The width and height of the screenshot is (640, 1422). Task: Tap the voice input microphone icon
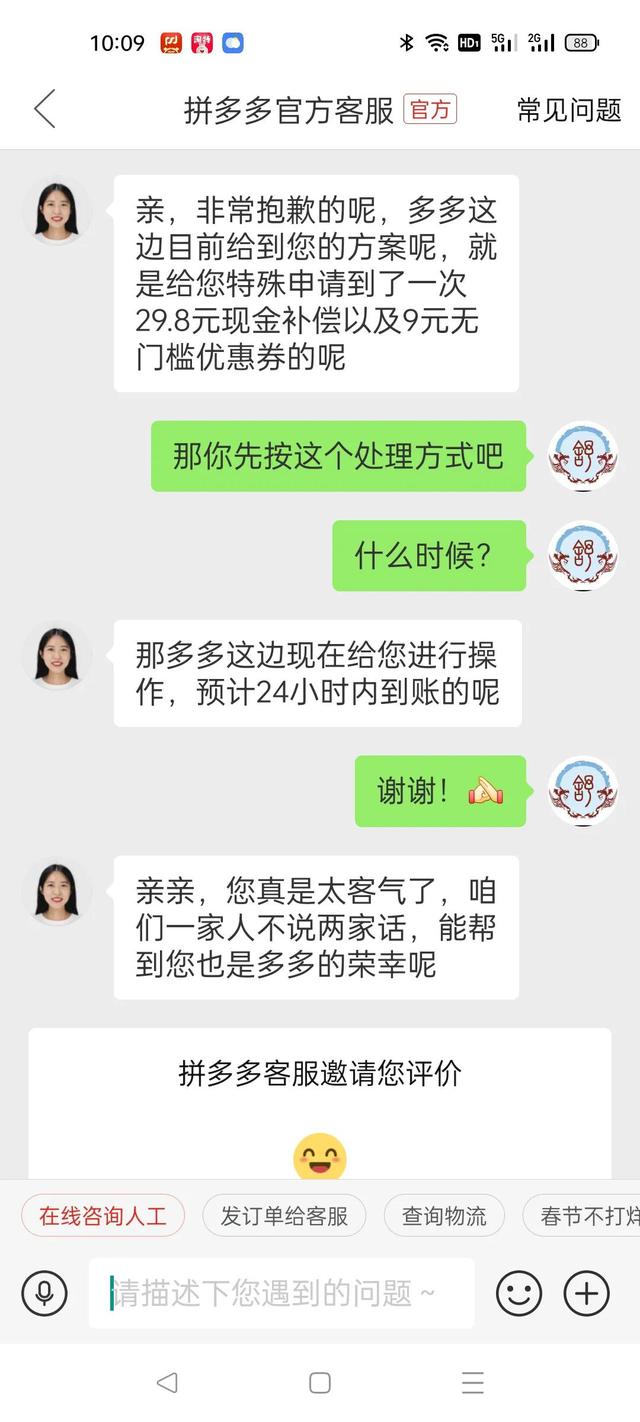pyautogui.click(x=44, y=1293)
